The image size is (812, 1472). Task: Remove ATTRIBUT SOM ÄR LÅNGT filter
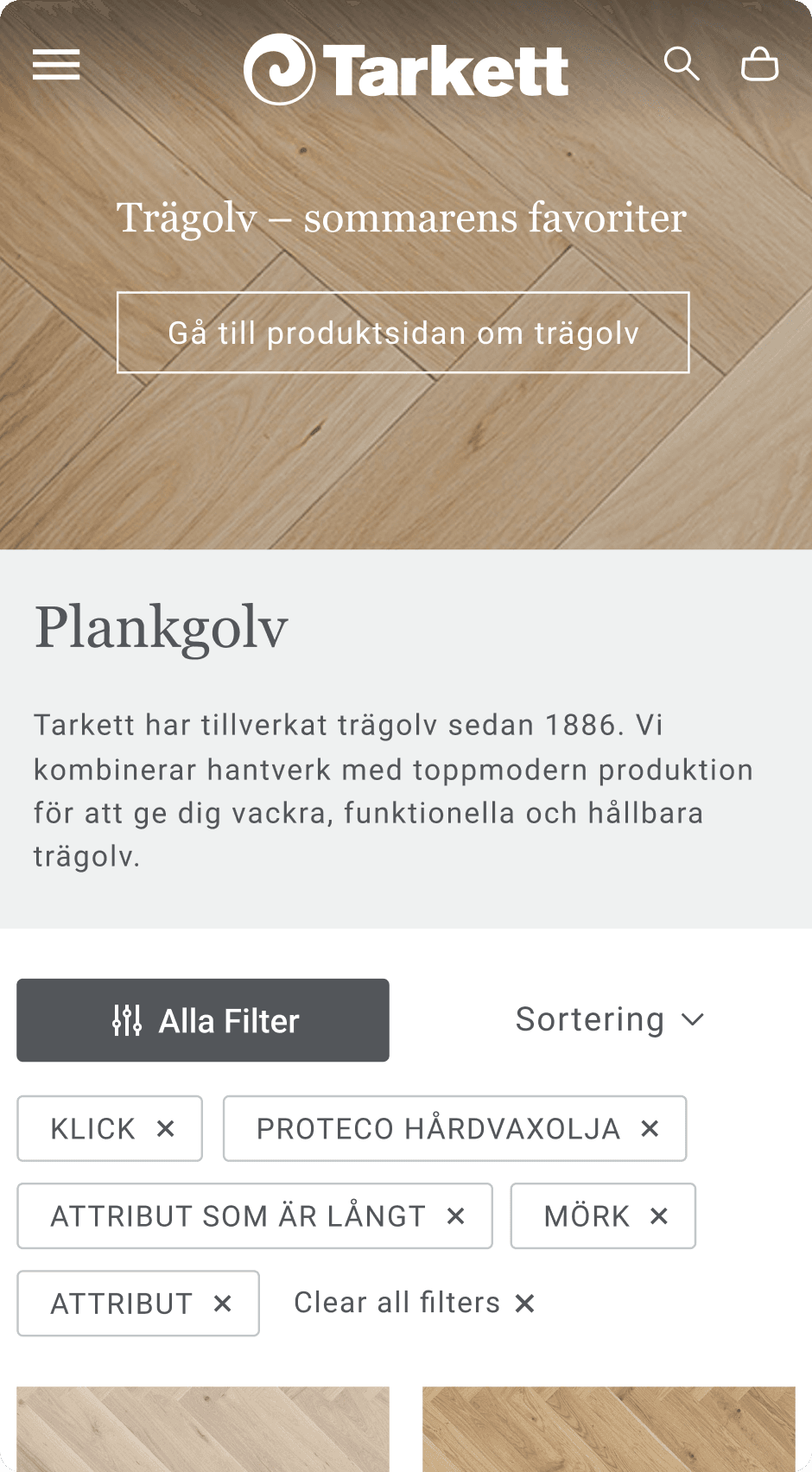[x=456, y=1216]
